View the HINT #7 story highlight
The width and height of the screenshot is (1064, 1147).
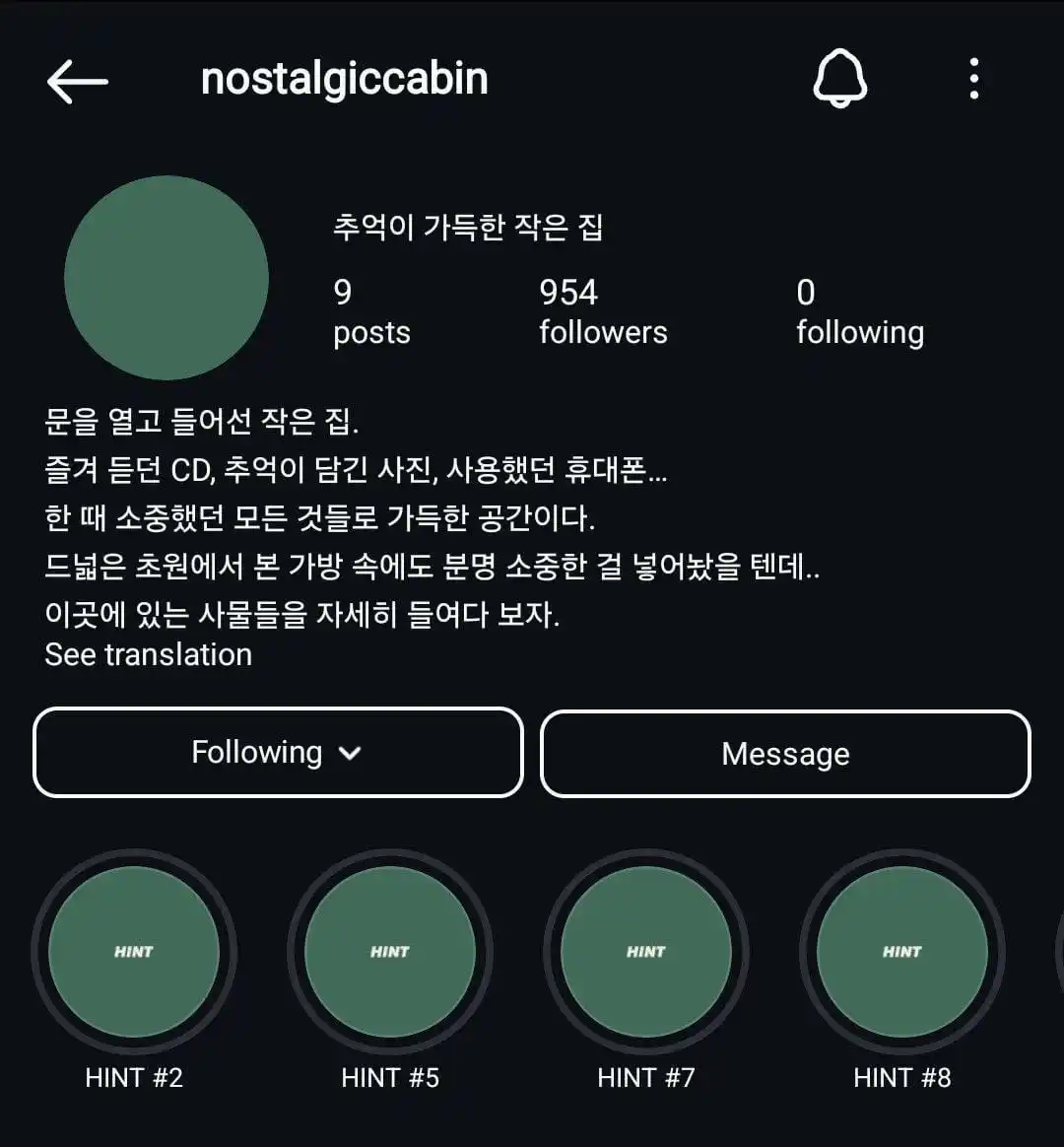(x=646, y=952)
